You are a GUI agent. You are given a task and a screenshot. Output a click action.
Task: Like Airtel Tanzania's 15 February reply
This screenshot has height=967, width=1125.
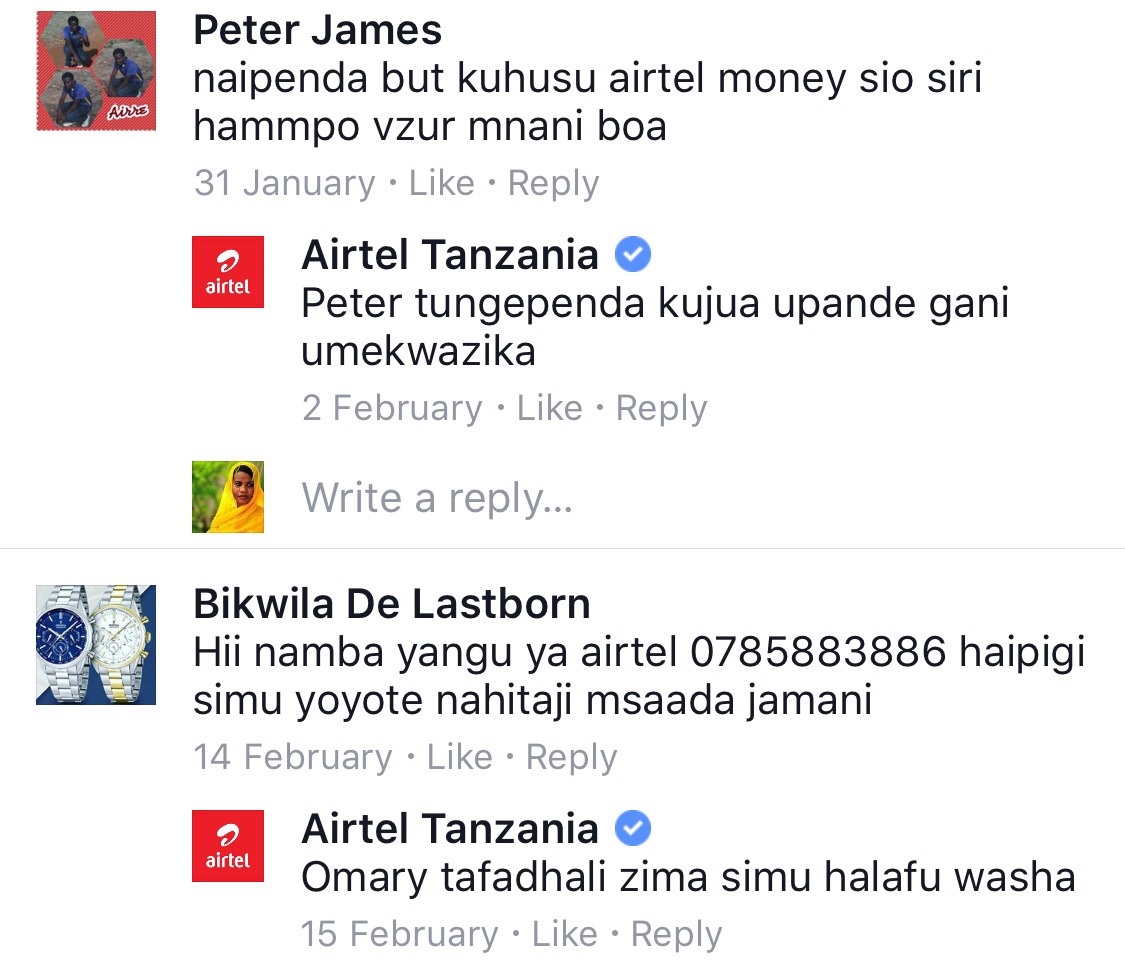[564, 935]
